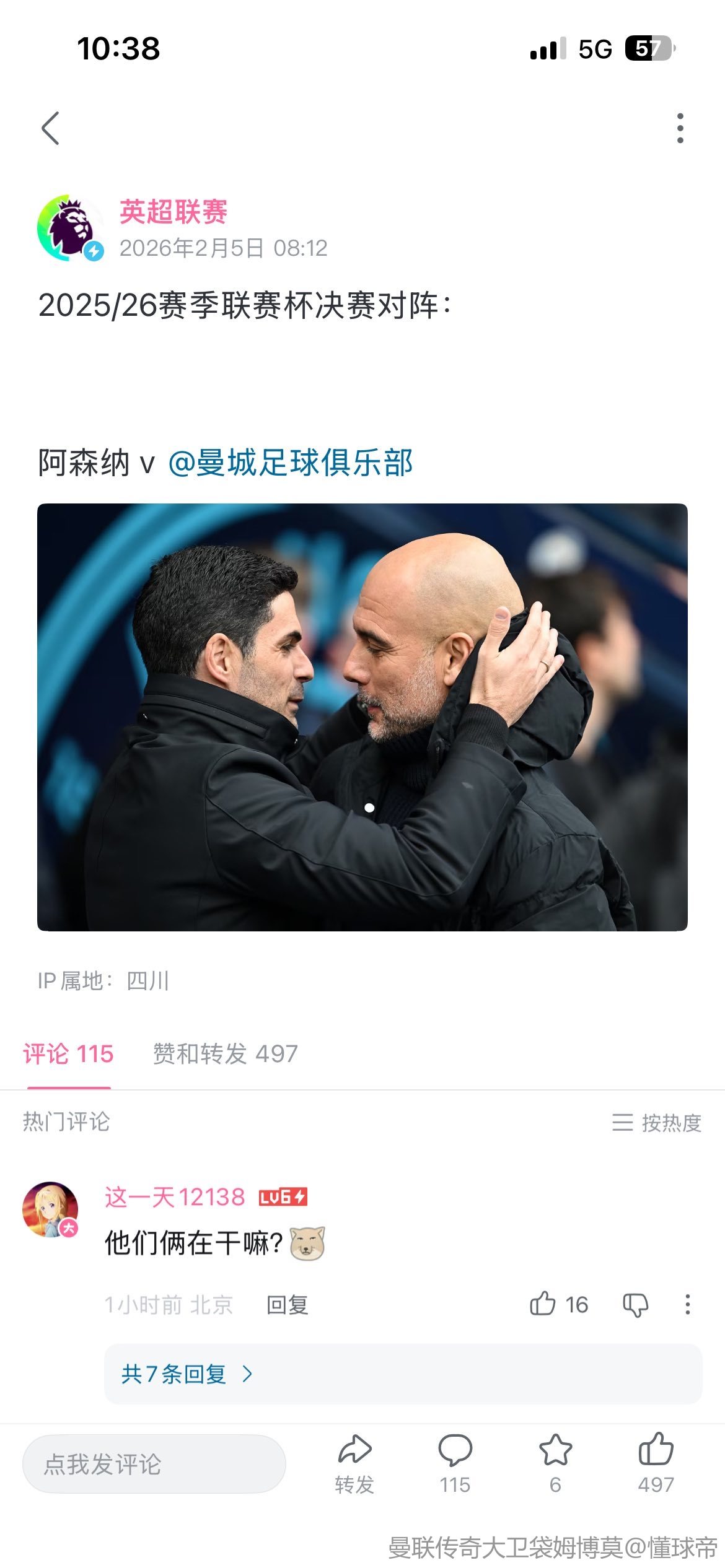Tap the 点我发评论 comment field
This screenshot has height=1568, width=725.
tap(154, 1464)
